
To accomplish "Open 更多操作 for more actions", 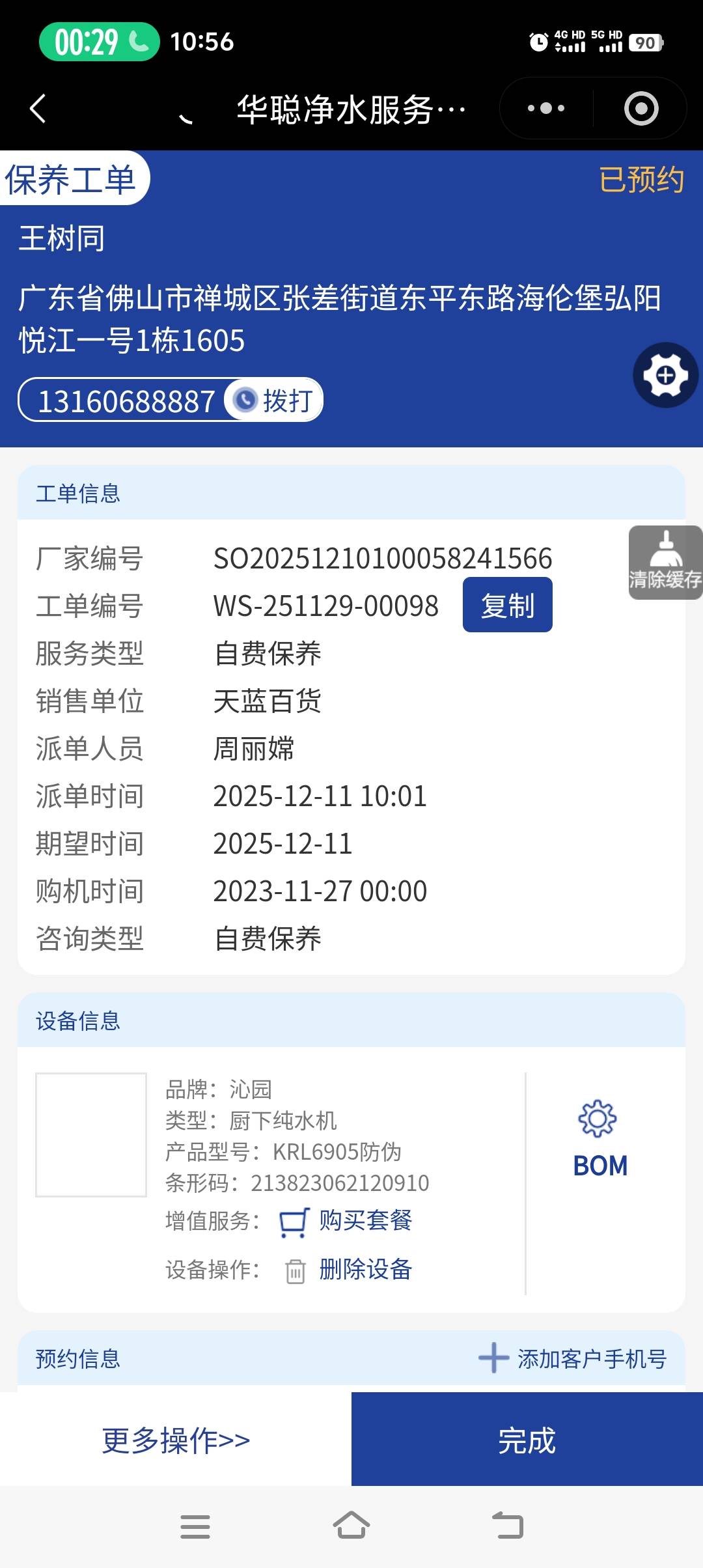I will (176, 1440).
